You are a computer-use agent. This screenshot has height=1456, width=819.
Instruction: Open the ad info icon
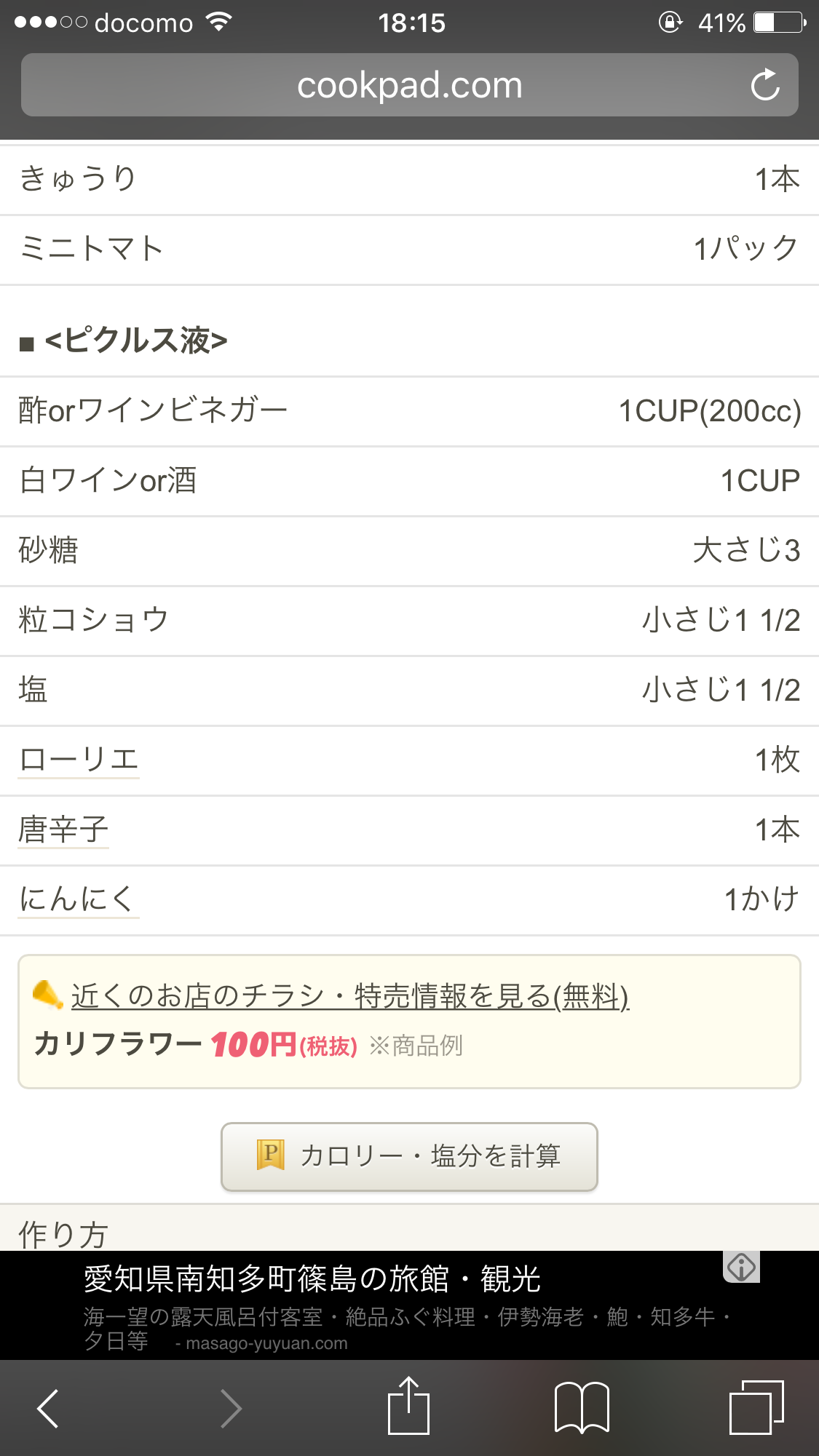741,1268
